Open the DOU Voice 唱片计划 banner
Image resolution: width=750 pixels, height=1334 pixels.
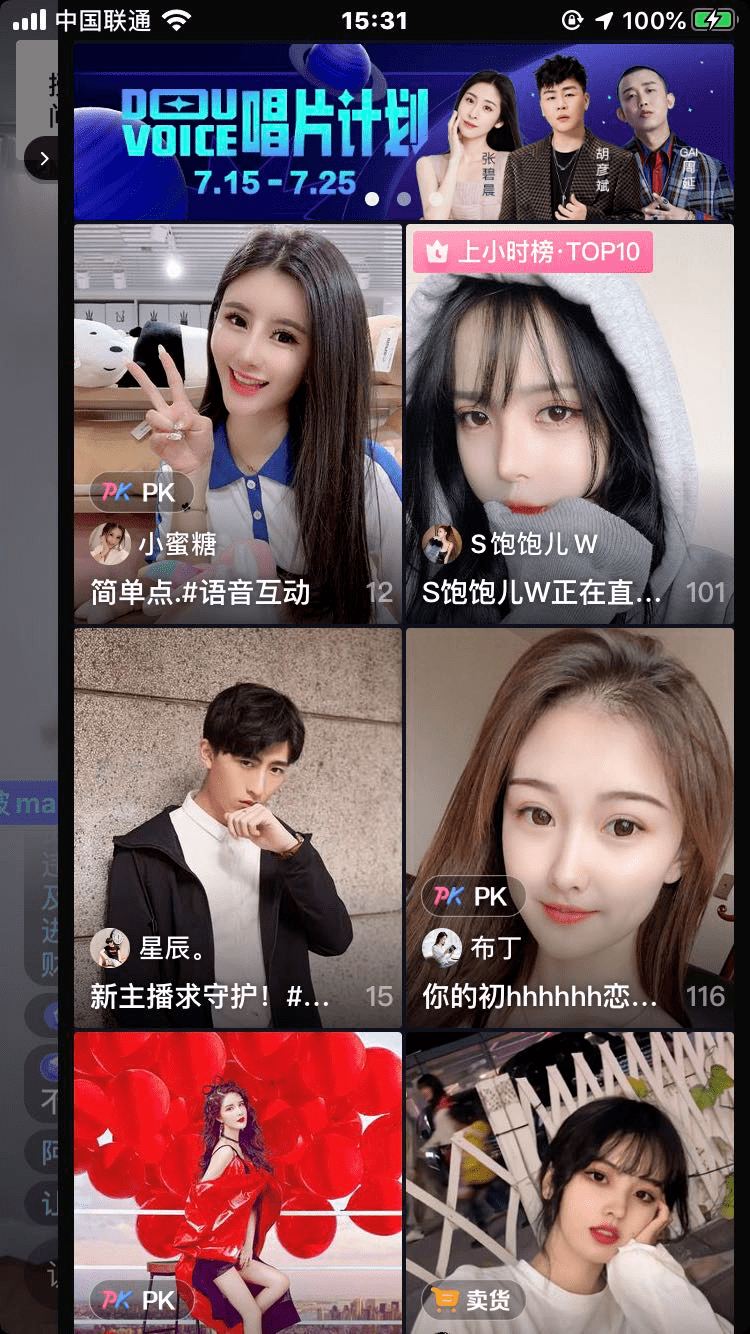tap(403, 131)
